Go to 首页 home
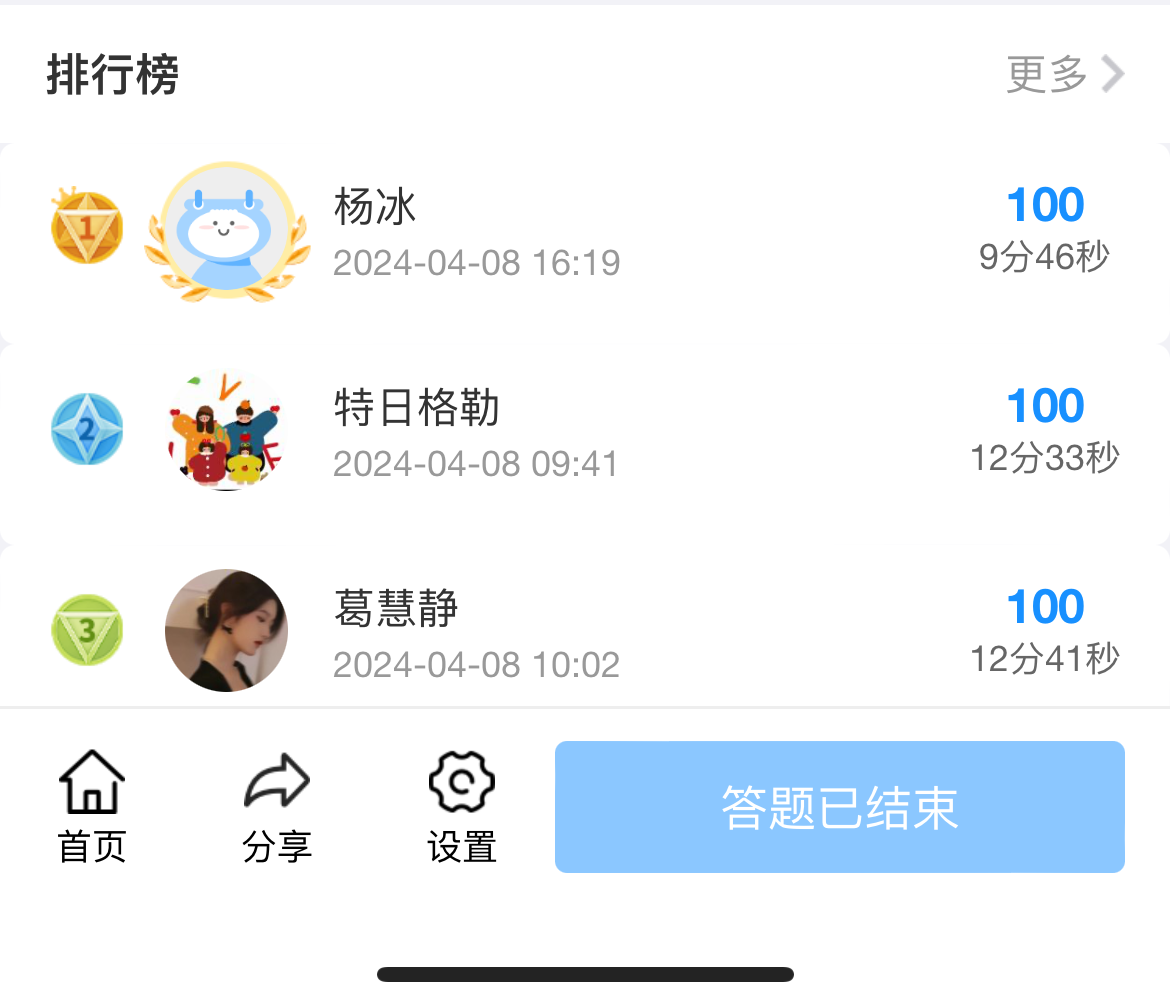 (x=92, y=807)
